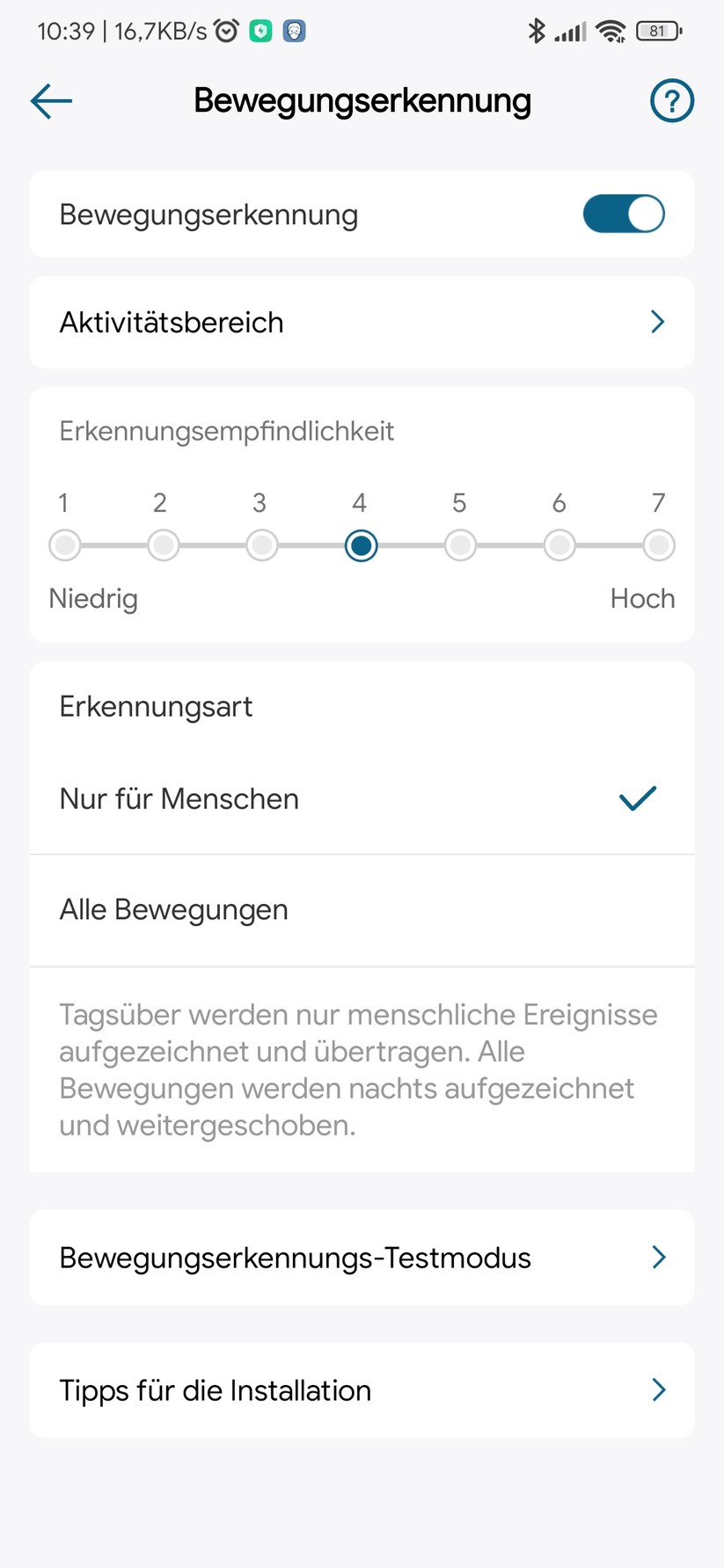Image resolution: width=724 pixels, height=1568 pixels.
Task: Tap the Wi-Fi icon in the status bar
Action: 612,30
